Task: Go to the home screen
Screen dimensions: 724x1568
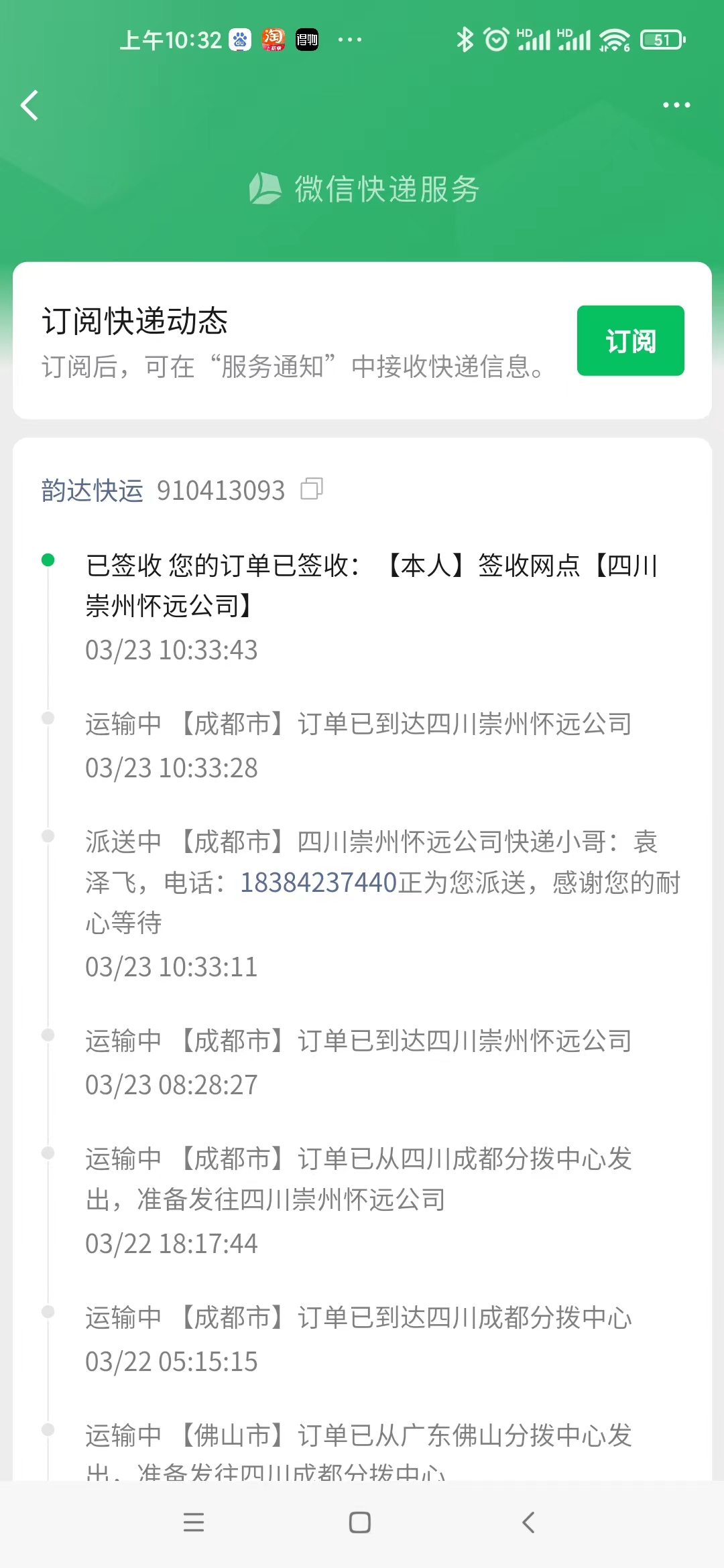Action: pyautogui.click(x=360, y=1522)
